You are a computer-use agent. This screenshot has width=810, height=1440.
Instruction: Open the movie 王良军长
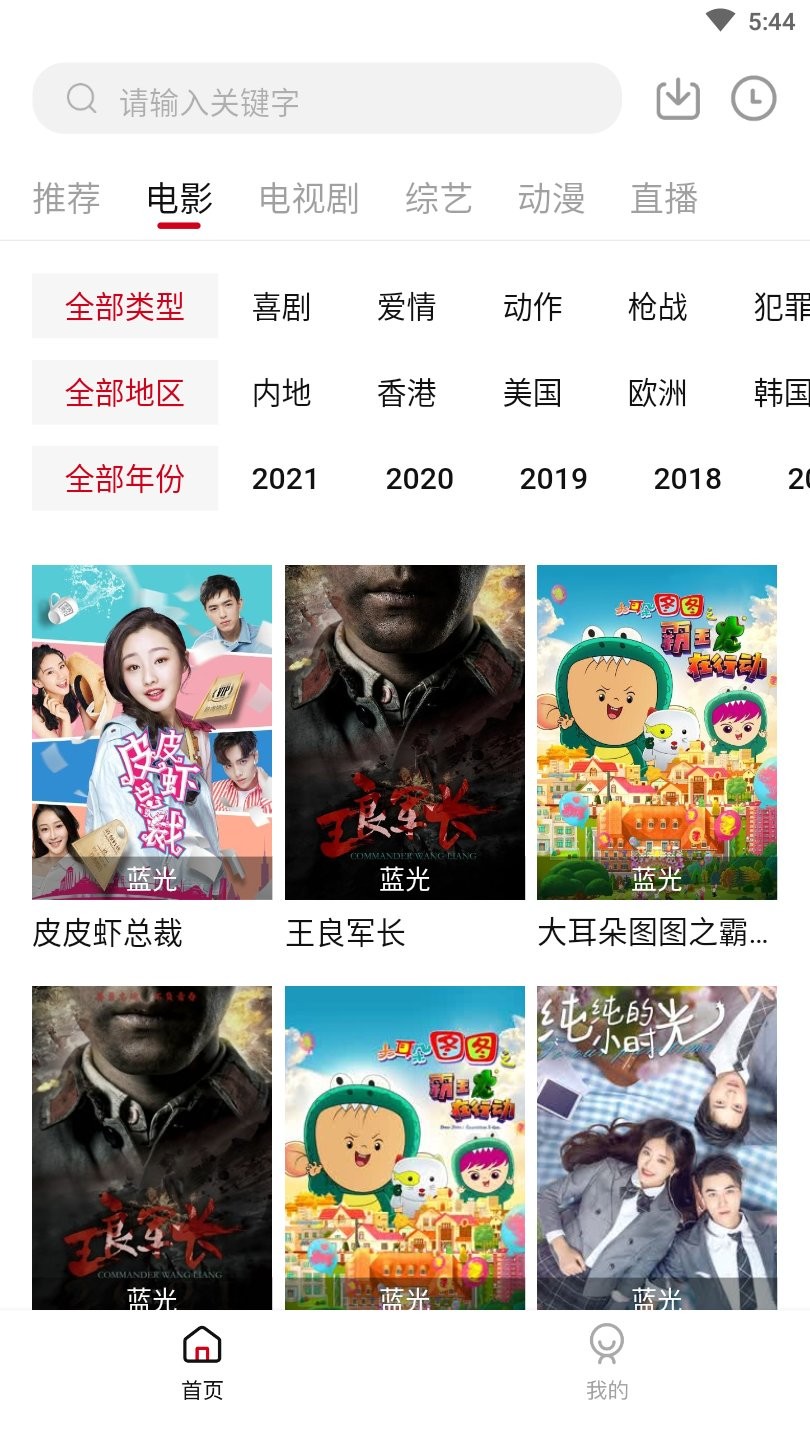pos(404,731)
